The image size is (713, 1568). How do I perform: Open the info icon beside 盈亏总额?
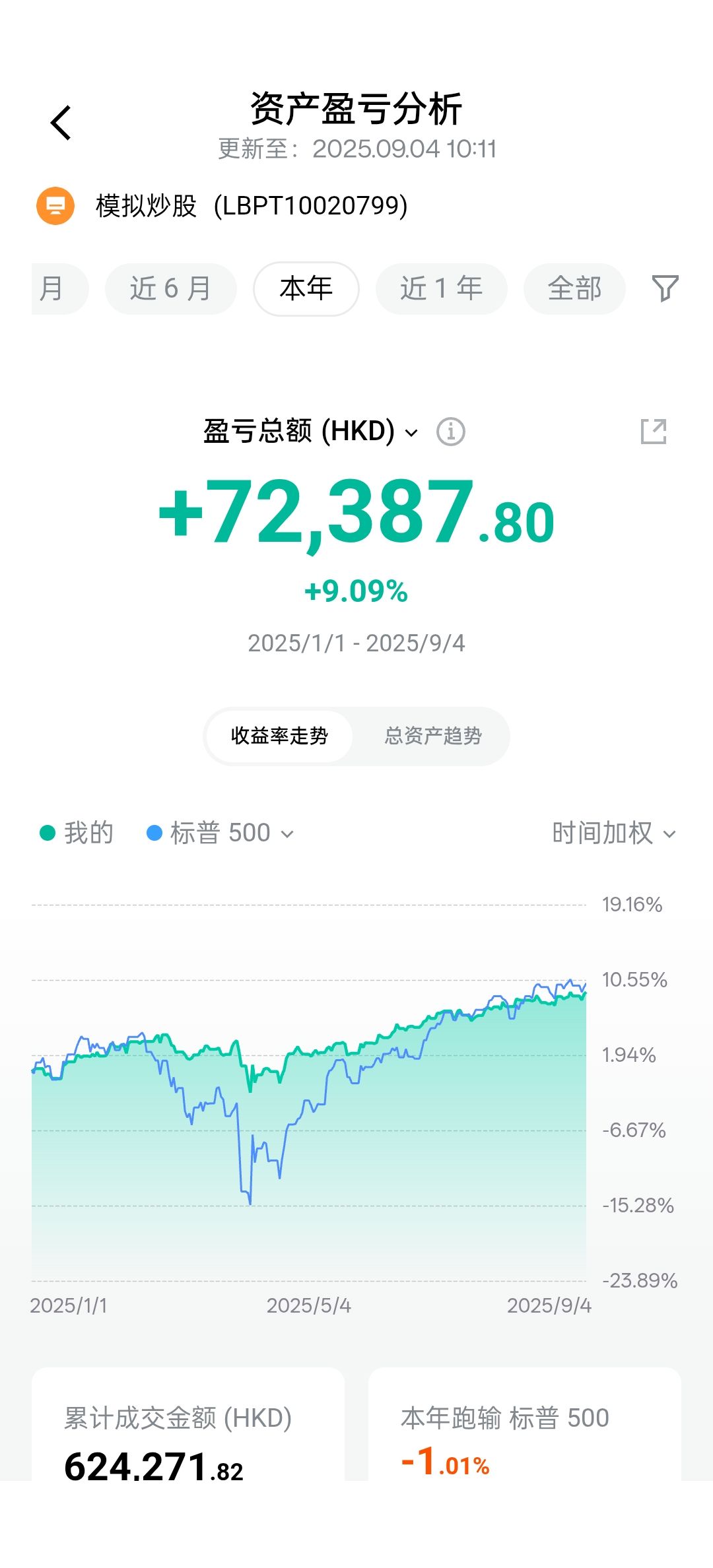pos(451,432)
